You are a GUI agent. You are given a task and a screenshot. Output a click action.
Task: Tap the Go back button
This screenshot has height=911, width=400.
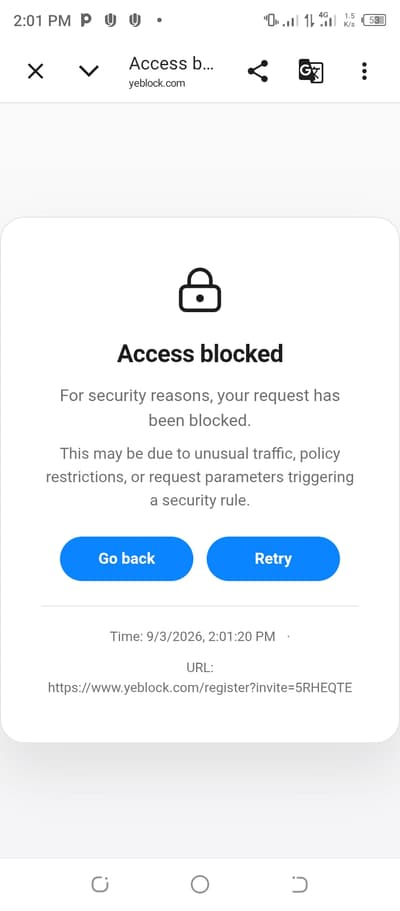[126, 558]
